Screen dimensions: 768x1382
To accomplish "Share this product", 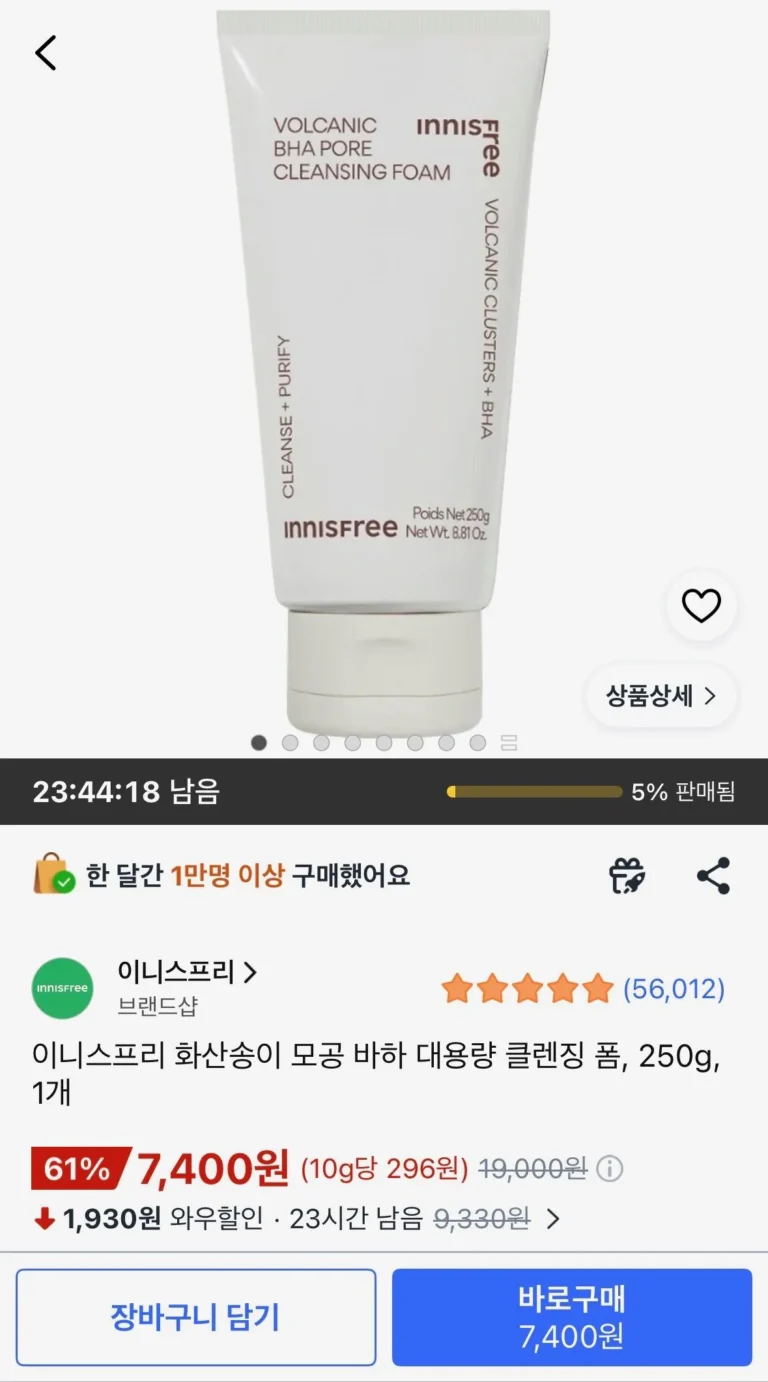I will (x=713, y=876).
